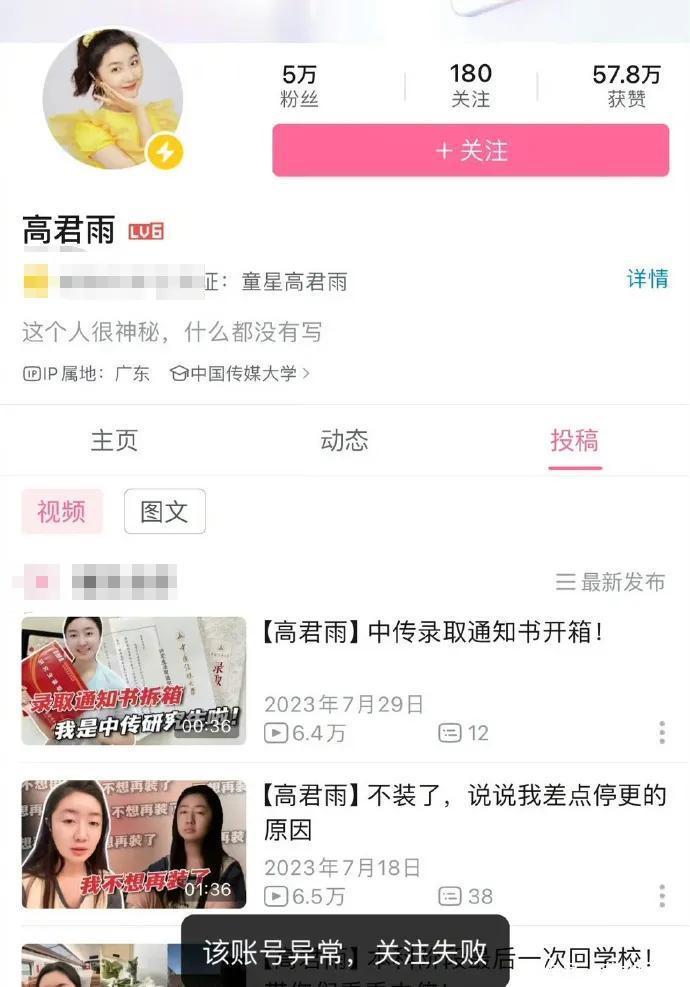Change sort order from 最新发布
The height and width of the screenshot is (987, 690).
pos(610,582)
